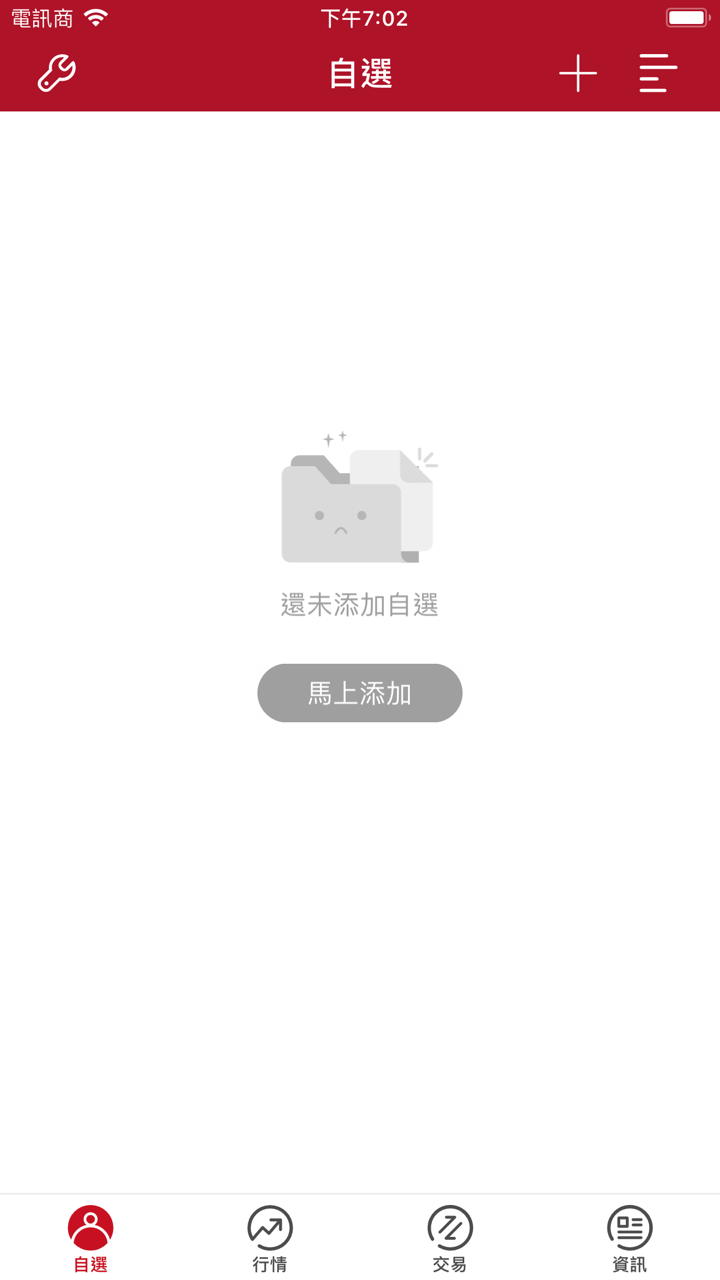Image resolution: width=720 pixels, height=1280 pixels.
Task: Switch to the 交易 tab
Action: 450,1238
